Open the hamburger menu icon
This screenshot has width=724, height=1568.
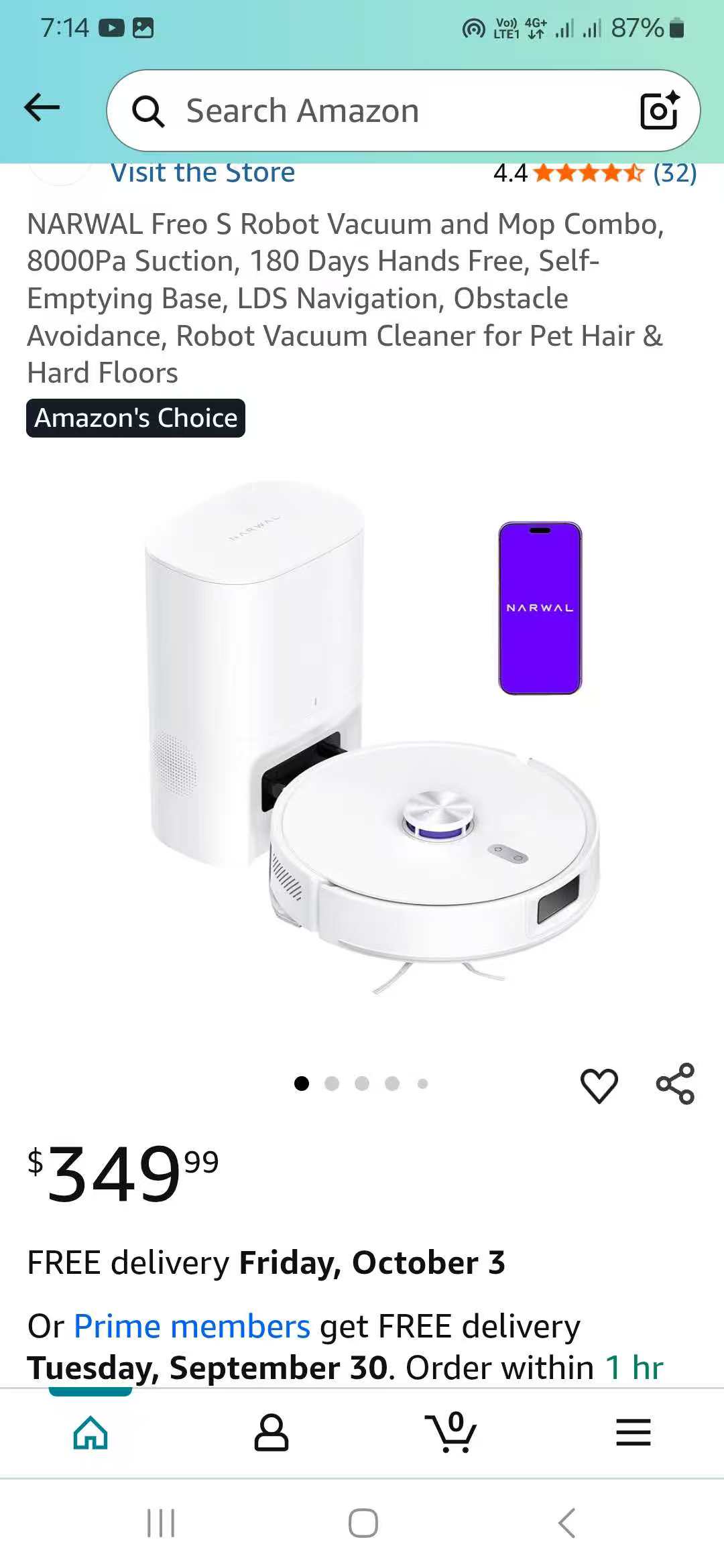[633, 1432]
